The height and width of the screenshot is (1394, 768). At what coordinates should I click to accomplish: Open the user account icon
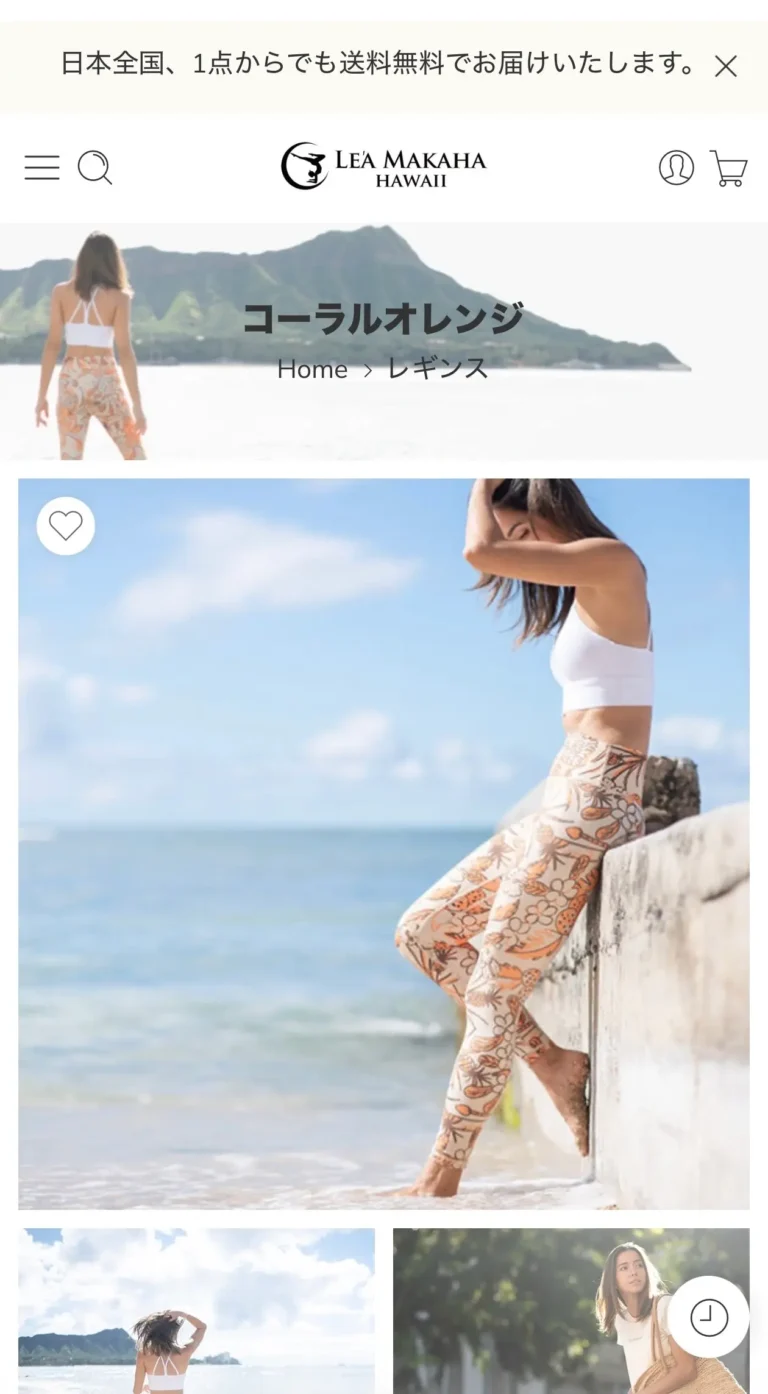(x=676, y=167)
